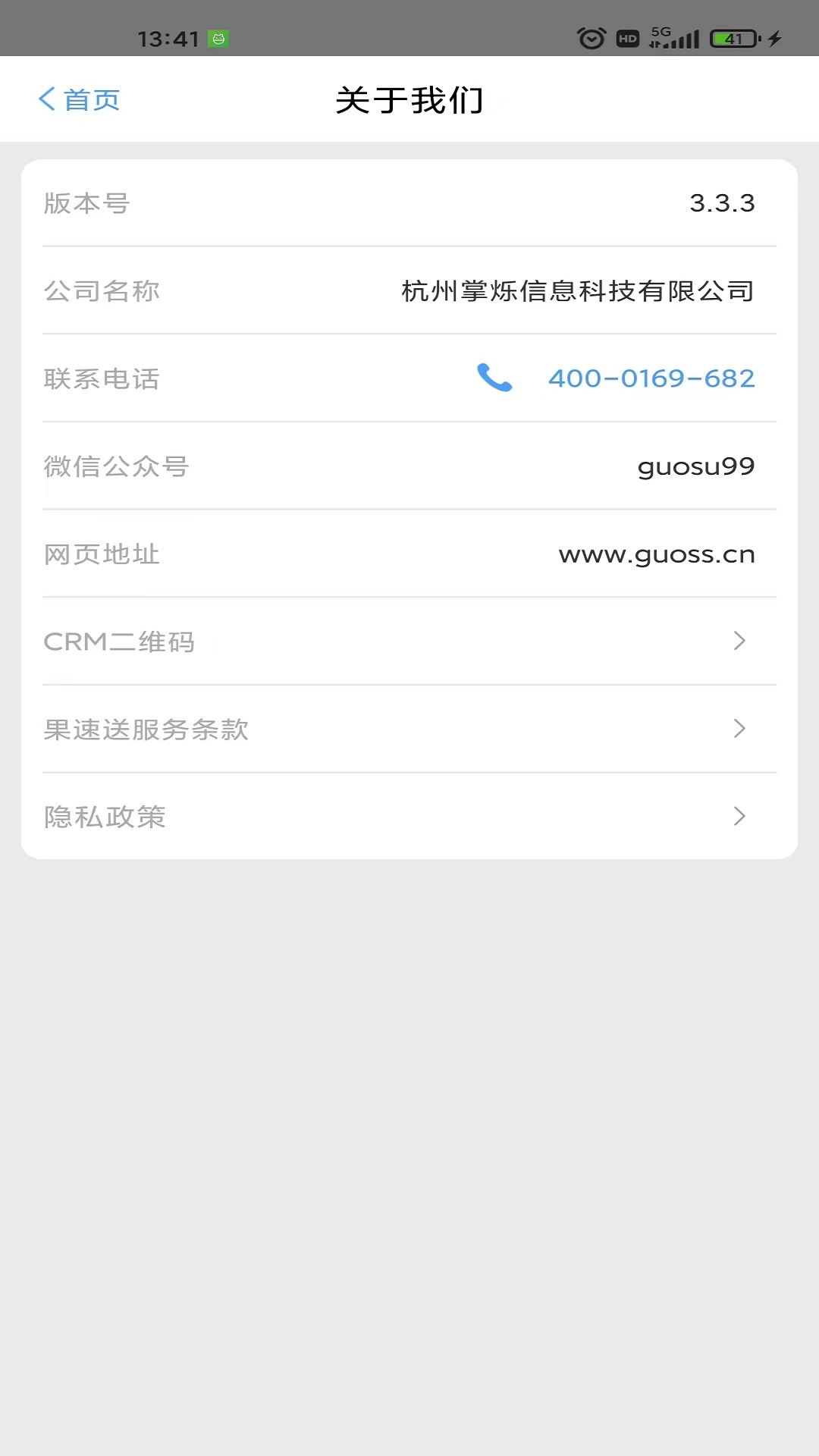Go back to 首页
The image size is (819, 1456).
pyautogui.click(x=79, y=99)
